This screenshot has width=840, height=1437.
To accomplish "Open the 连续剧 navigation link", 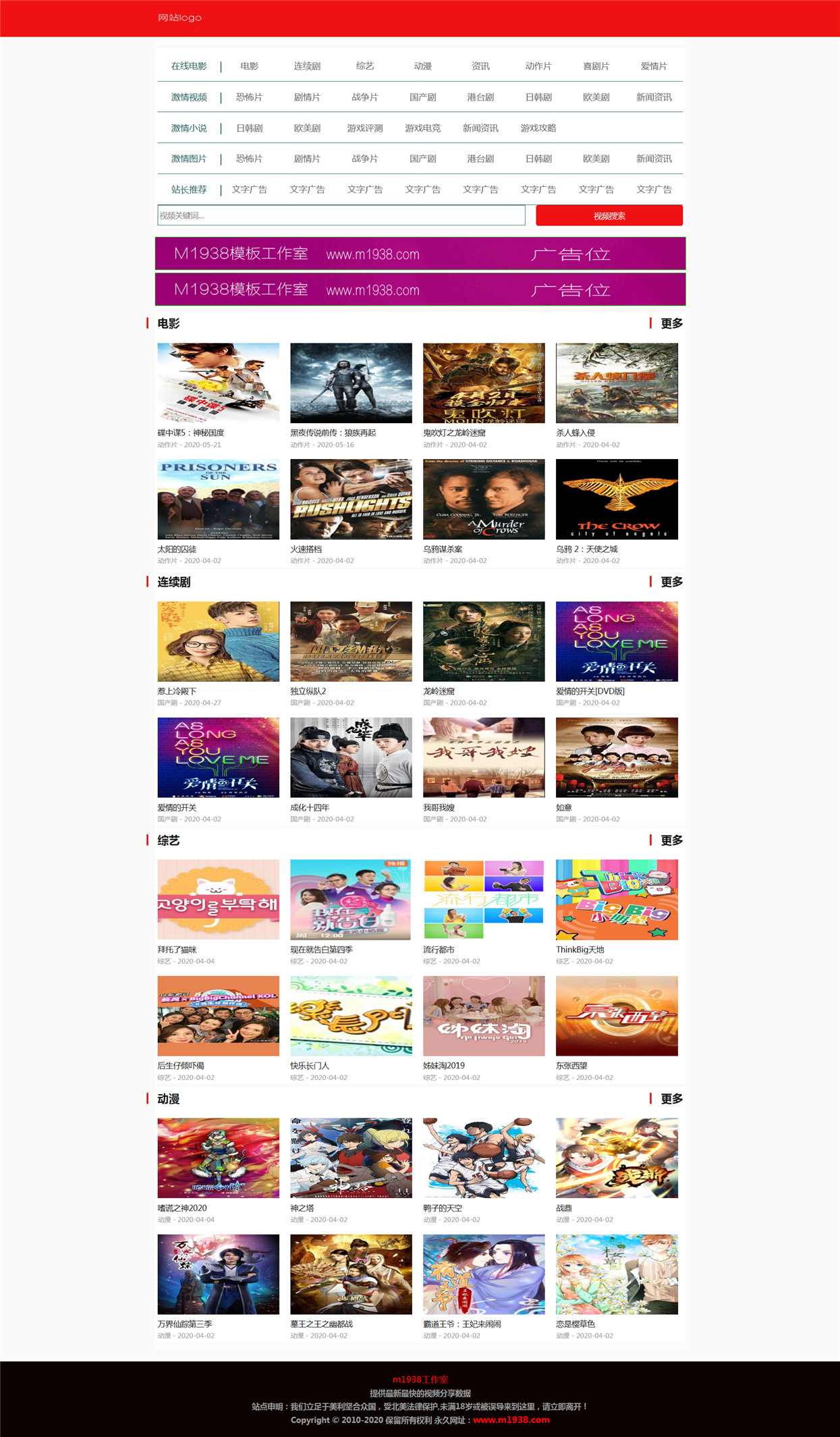I will [307, 66].
